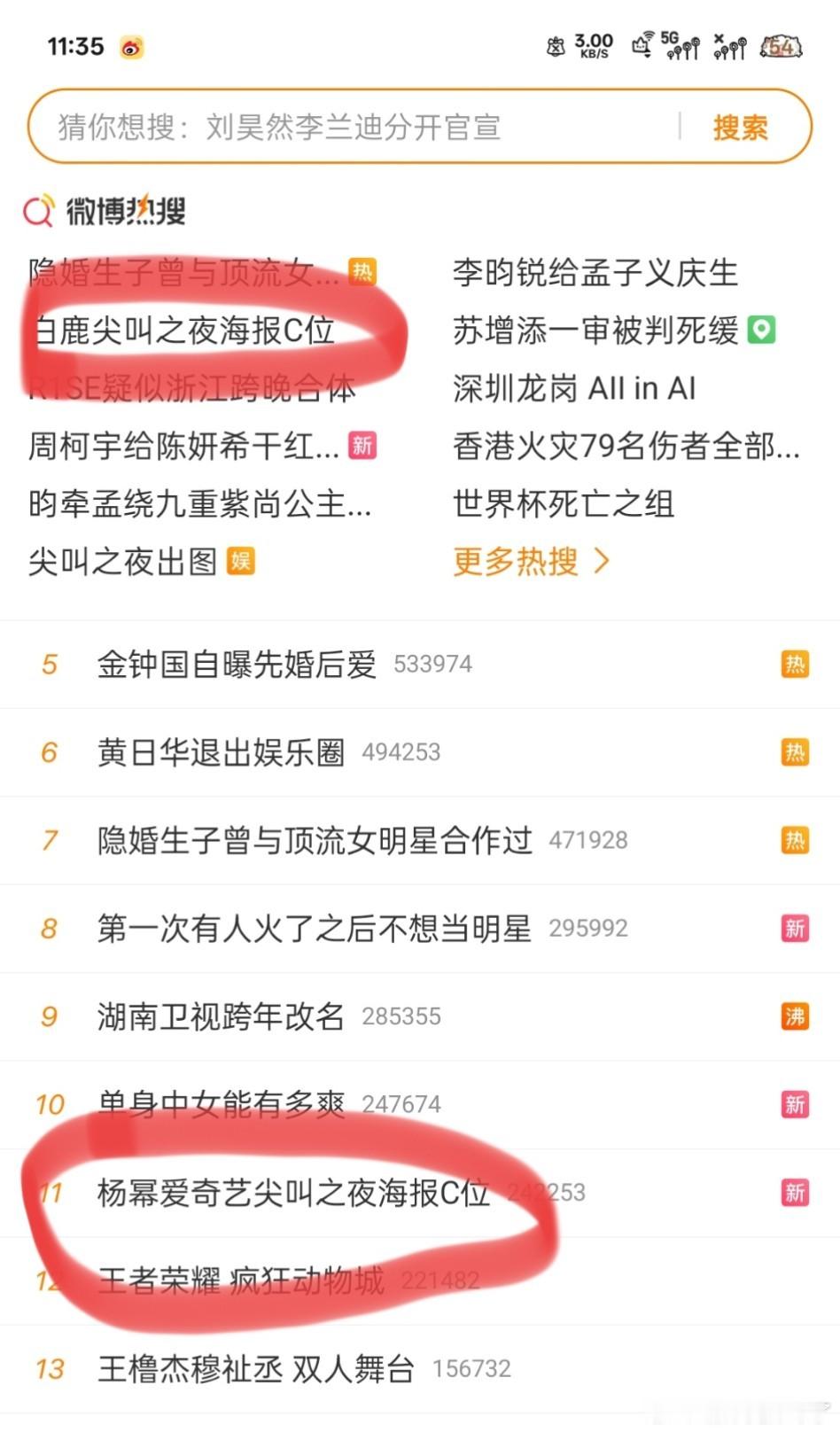The image size is (840, 1432).
Task: Click the 热 badge on 金钟国自曝先婚后爱
Action: click(x=796, y=664)
